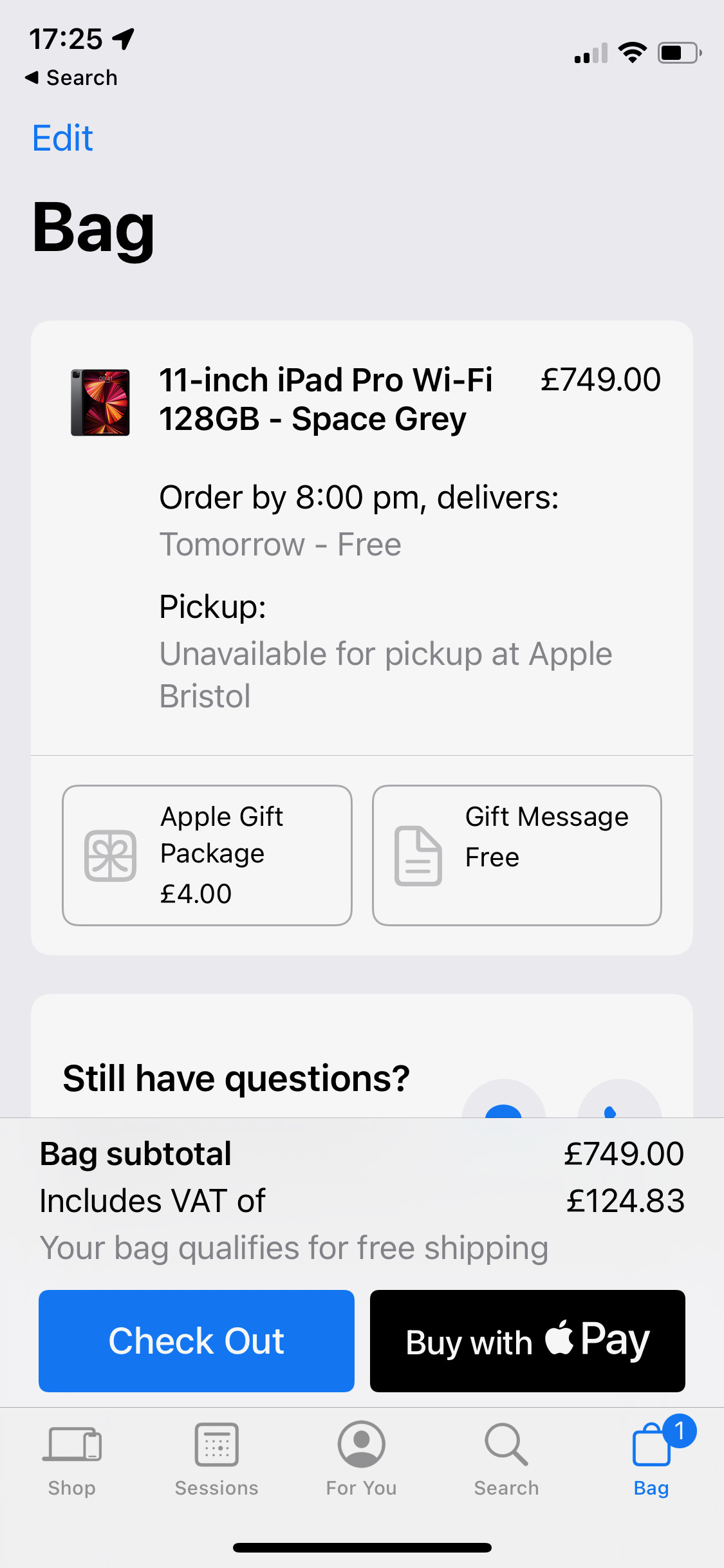
Task: Open the 11-inch iPad Pro product details
Action: pyautogui.click(x=326, y=399)
